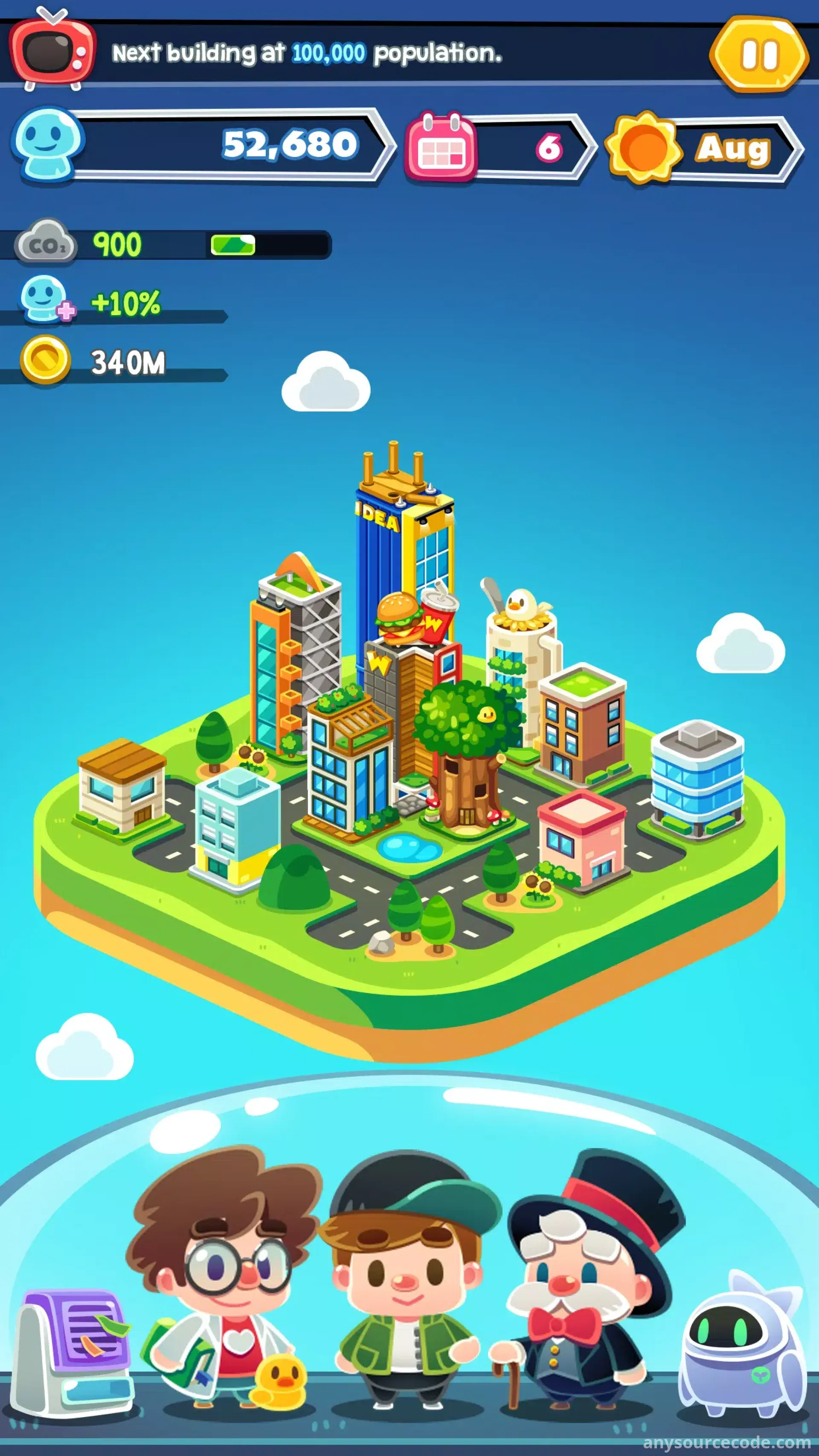
Task: Pause the game with the yellow button
Action: pos(758,55)
